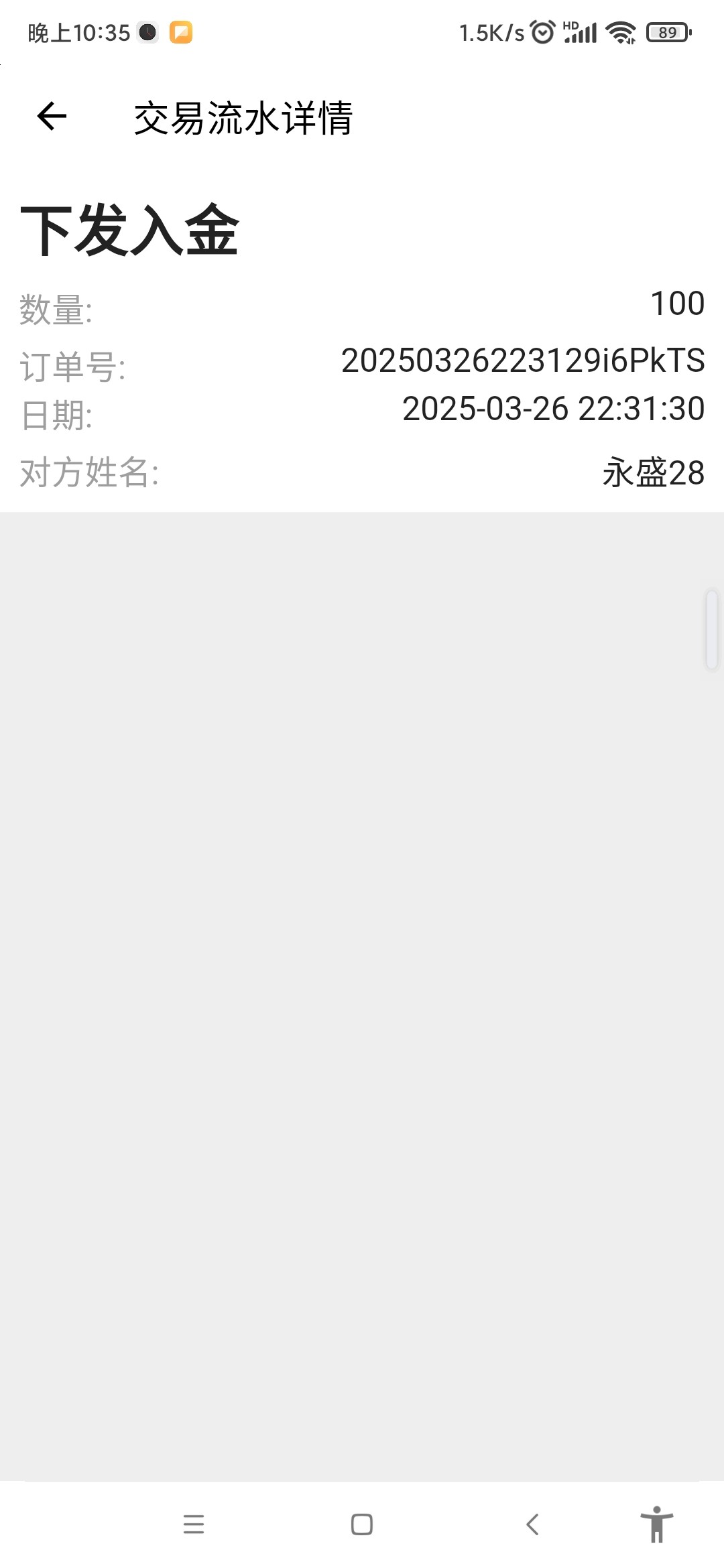Image resolution: width=724 pixels, height=1568 pixels.
Task: Tap the system home button
Action: tap(362, 1524)
